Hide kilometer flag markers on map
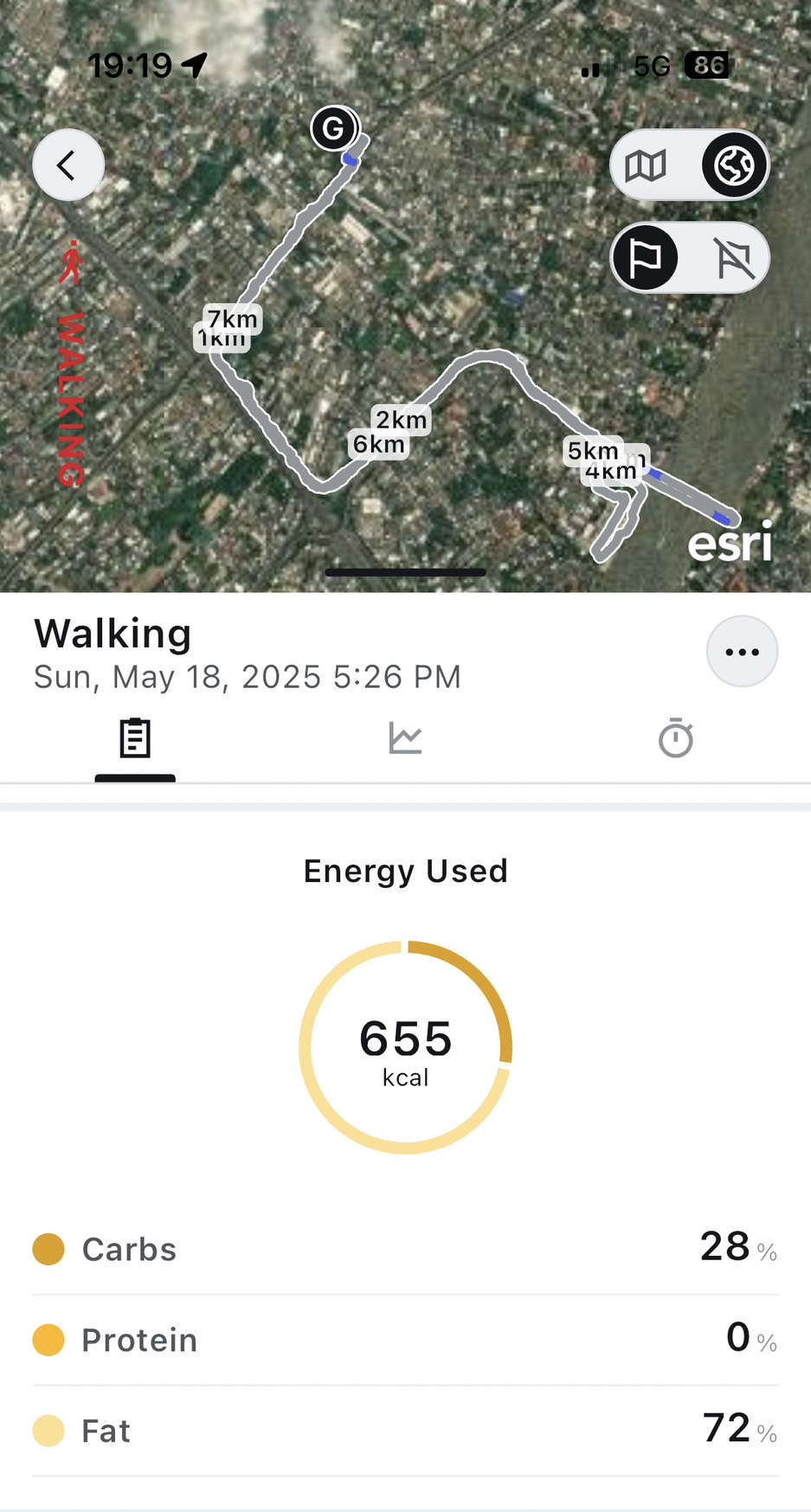The height and width of the screenshot is (1512, 811). (734, 258)
